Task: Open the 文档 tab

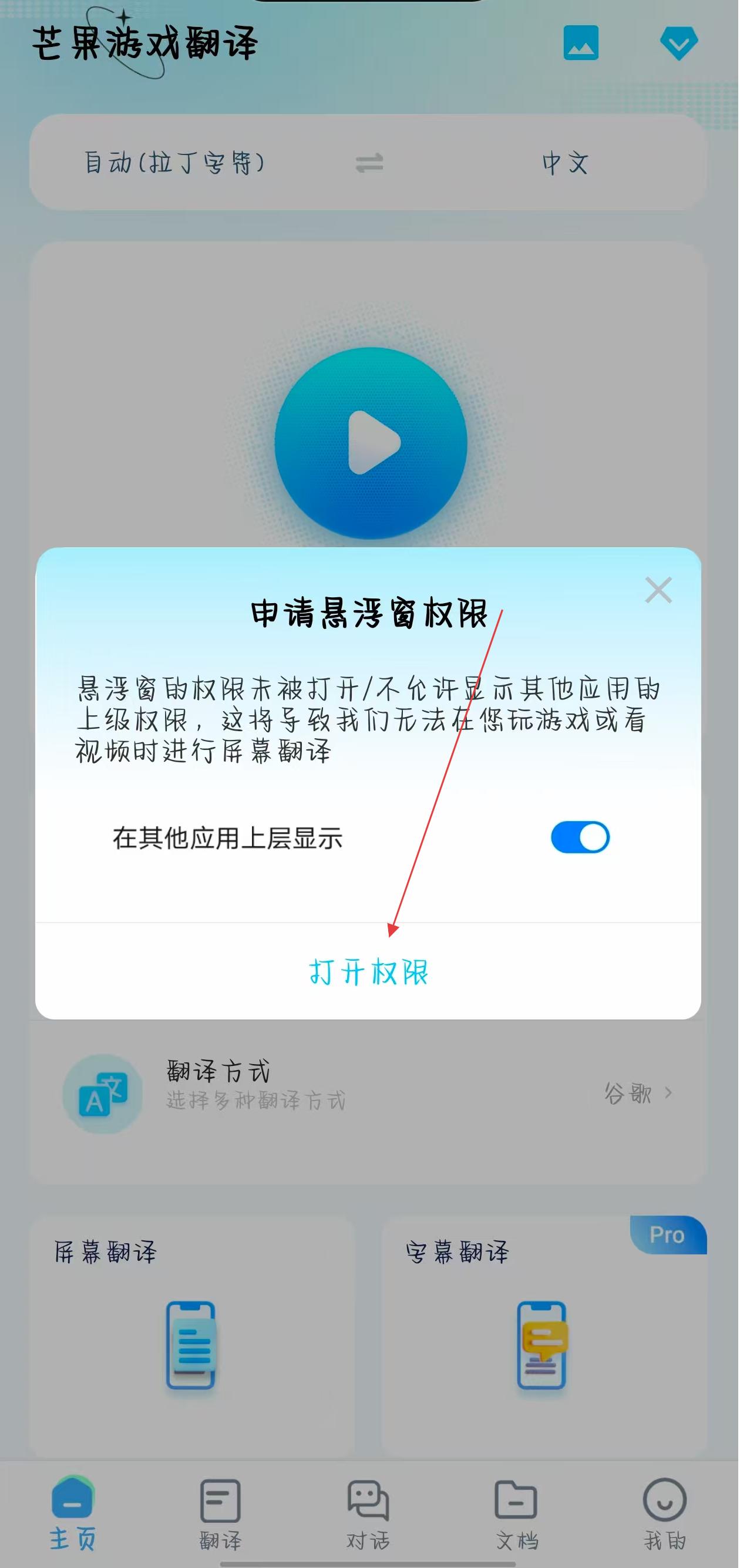Action: (x=517, y=1514)
